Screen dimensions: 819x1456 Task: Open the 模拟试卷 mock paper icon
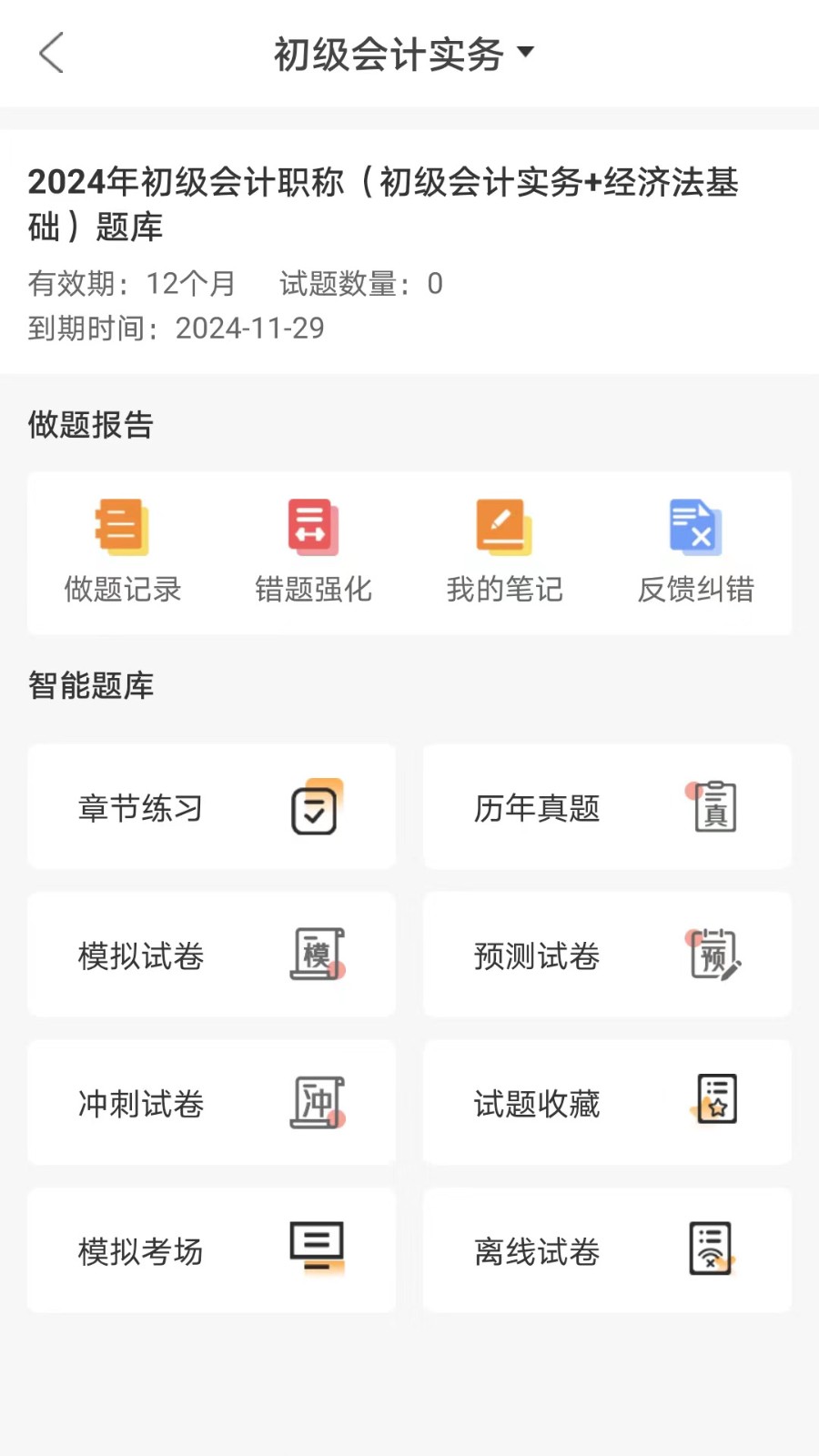[x=318, y=955]
